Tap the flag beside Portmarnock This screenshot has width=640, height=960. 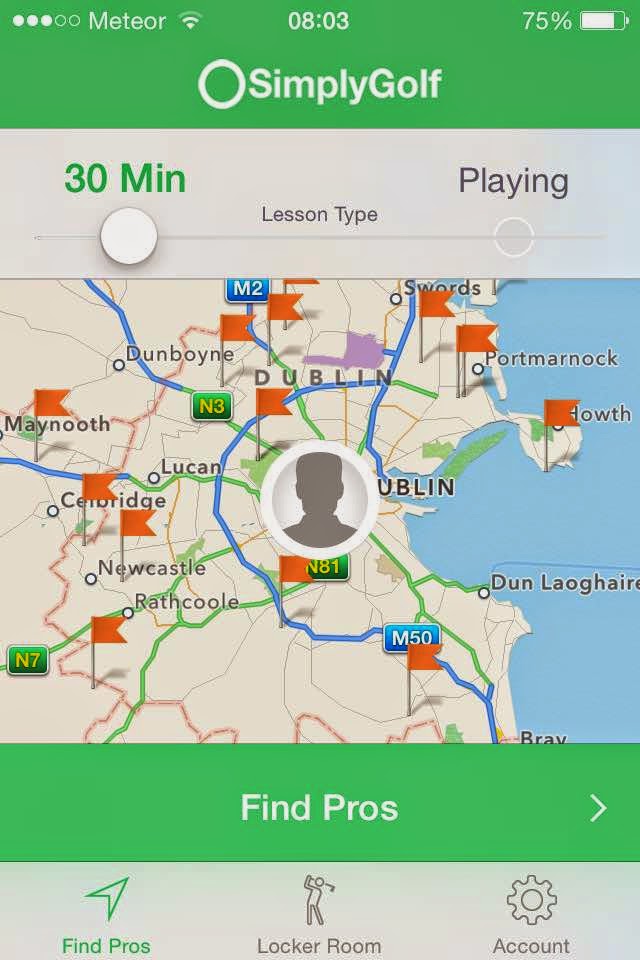(x=475, y=360)
